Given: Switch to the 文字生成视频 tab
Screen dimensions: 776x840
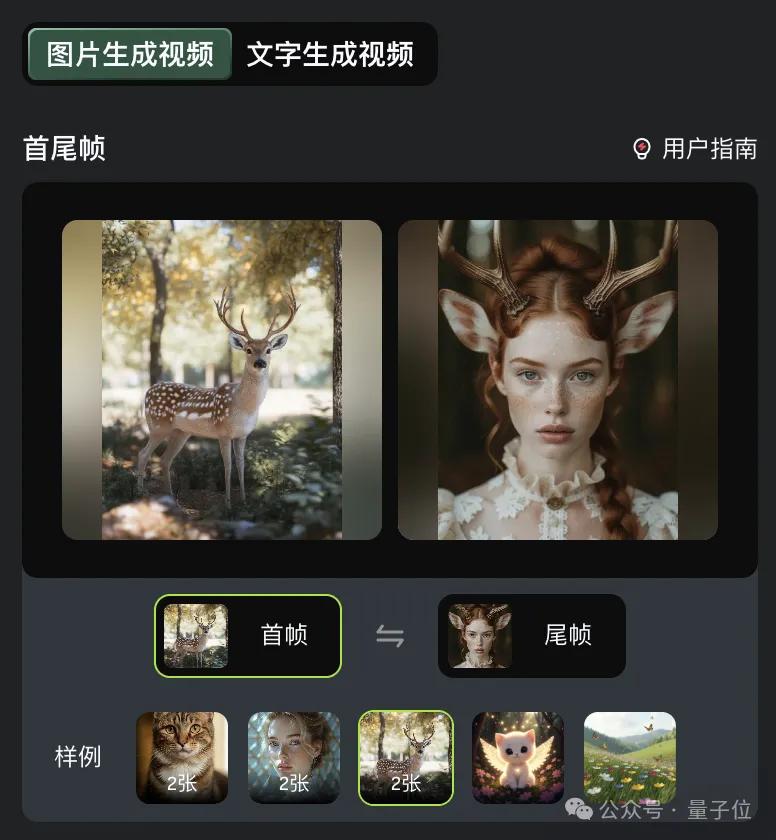Looking at the screenshot, I should click(x=330, y=54).
